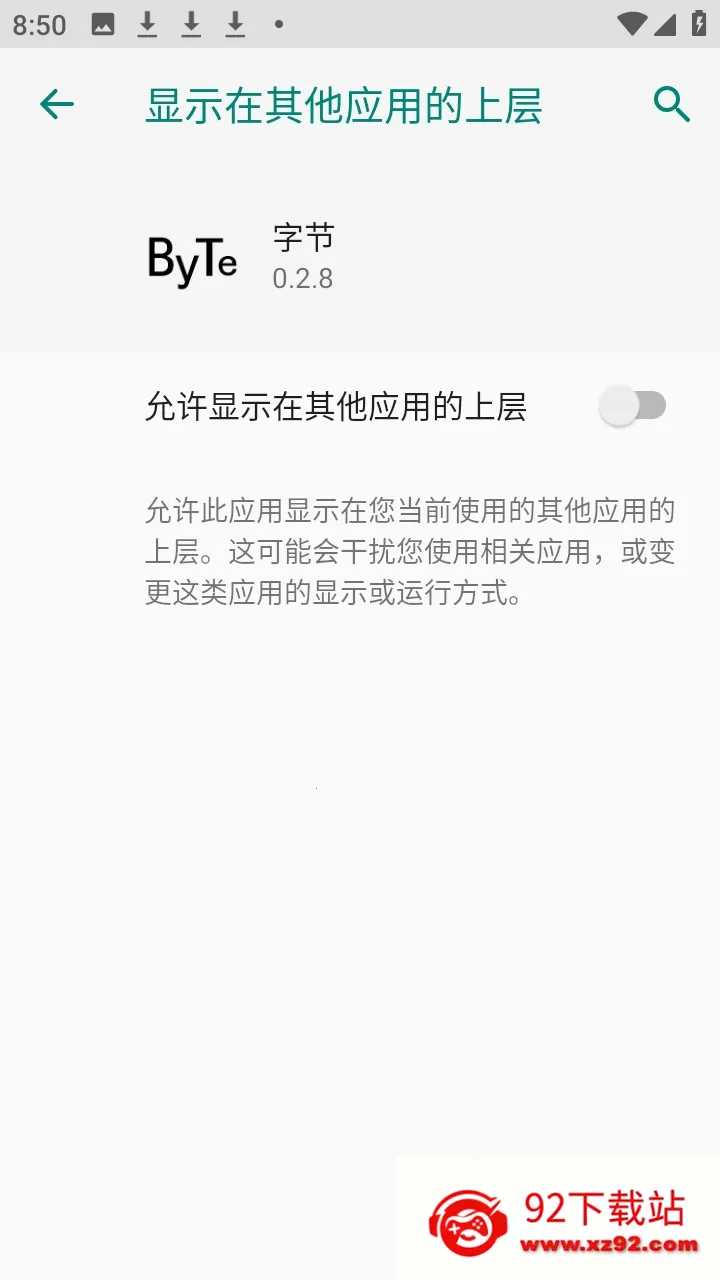Viewport: 720px width, 1280px height.
Task: Tap the ByTe app logo
Action: click(191, 260)
